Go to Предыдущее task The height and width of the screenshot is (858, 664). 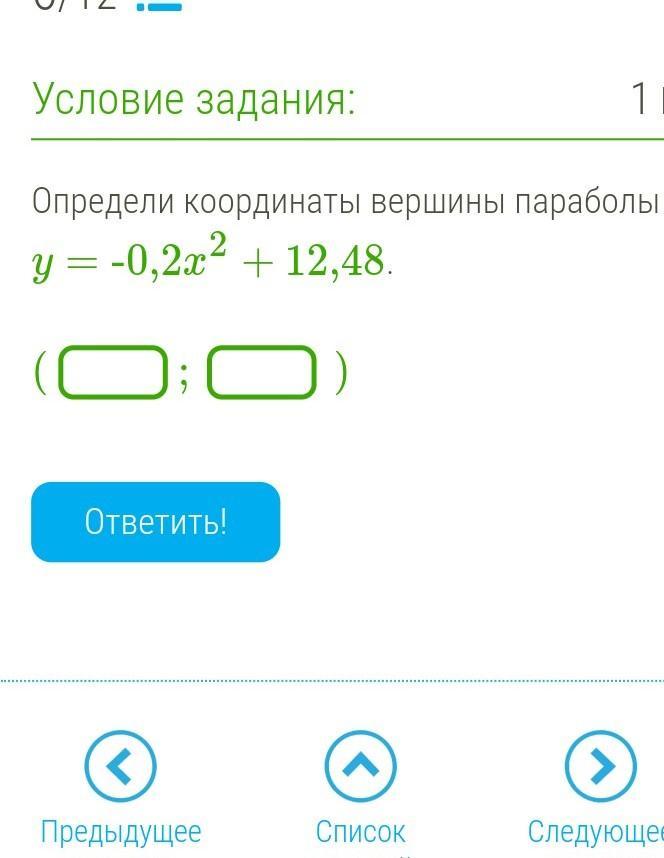coord(120,767)
